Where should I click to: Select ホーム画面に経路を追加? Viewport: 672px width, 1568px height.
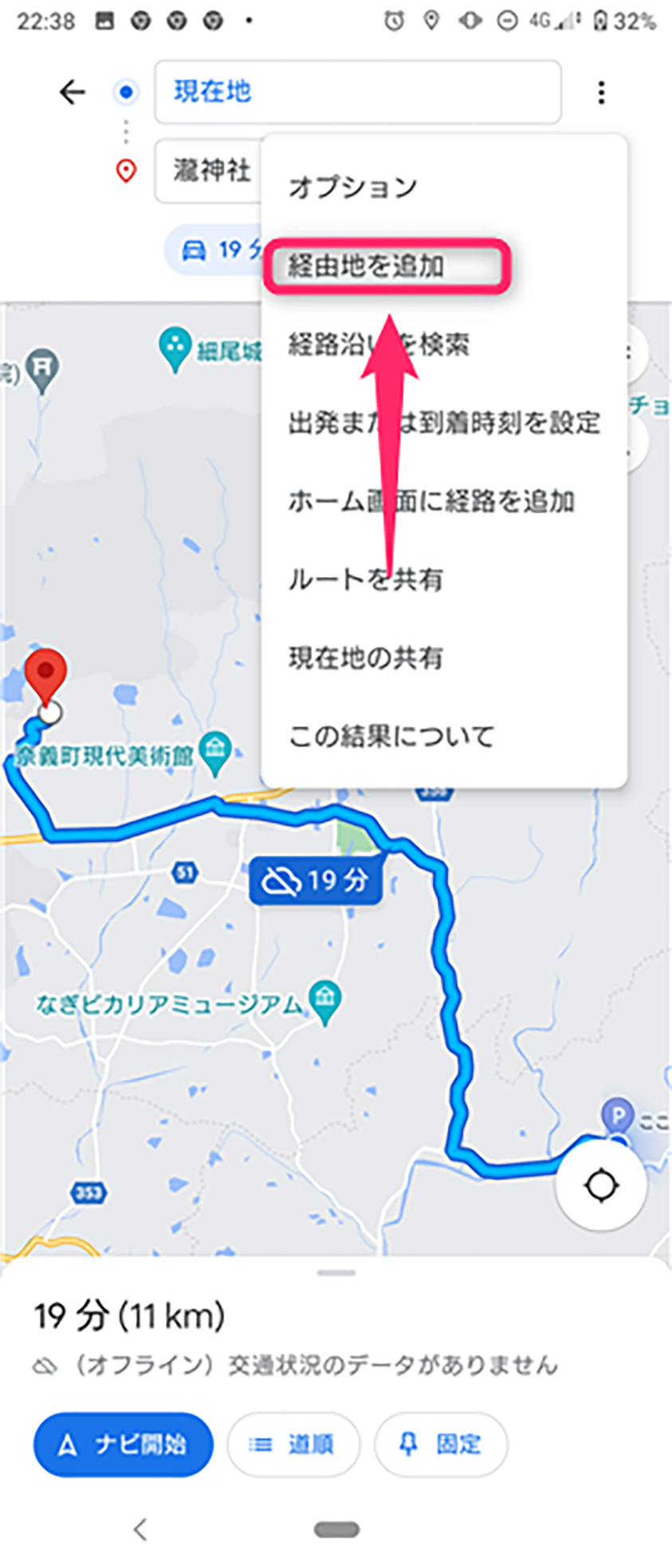(430, 501)
